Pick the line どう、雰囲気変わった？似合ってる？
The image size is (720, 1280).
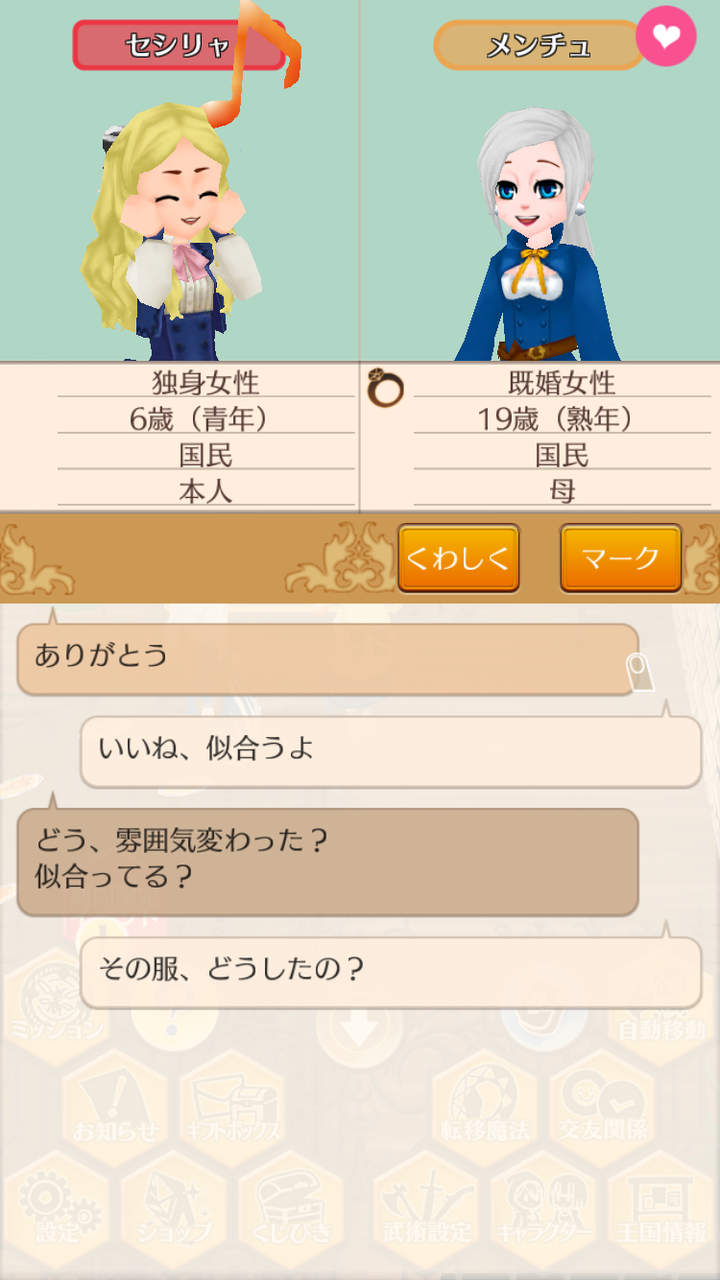coord(327,861)
